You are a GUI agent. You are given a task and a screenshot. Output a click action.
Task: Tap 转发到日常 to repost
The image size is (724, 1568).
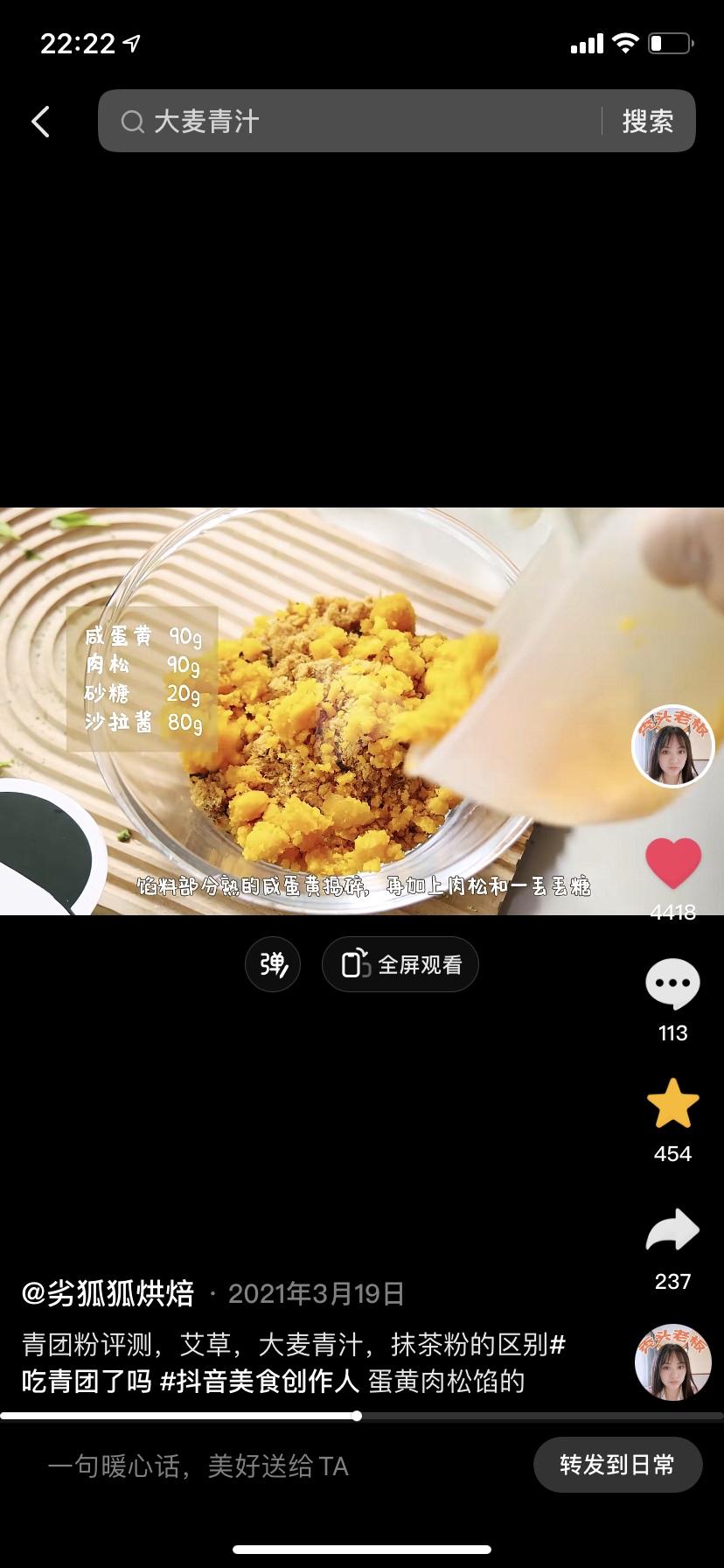(x=617, y=1465)
